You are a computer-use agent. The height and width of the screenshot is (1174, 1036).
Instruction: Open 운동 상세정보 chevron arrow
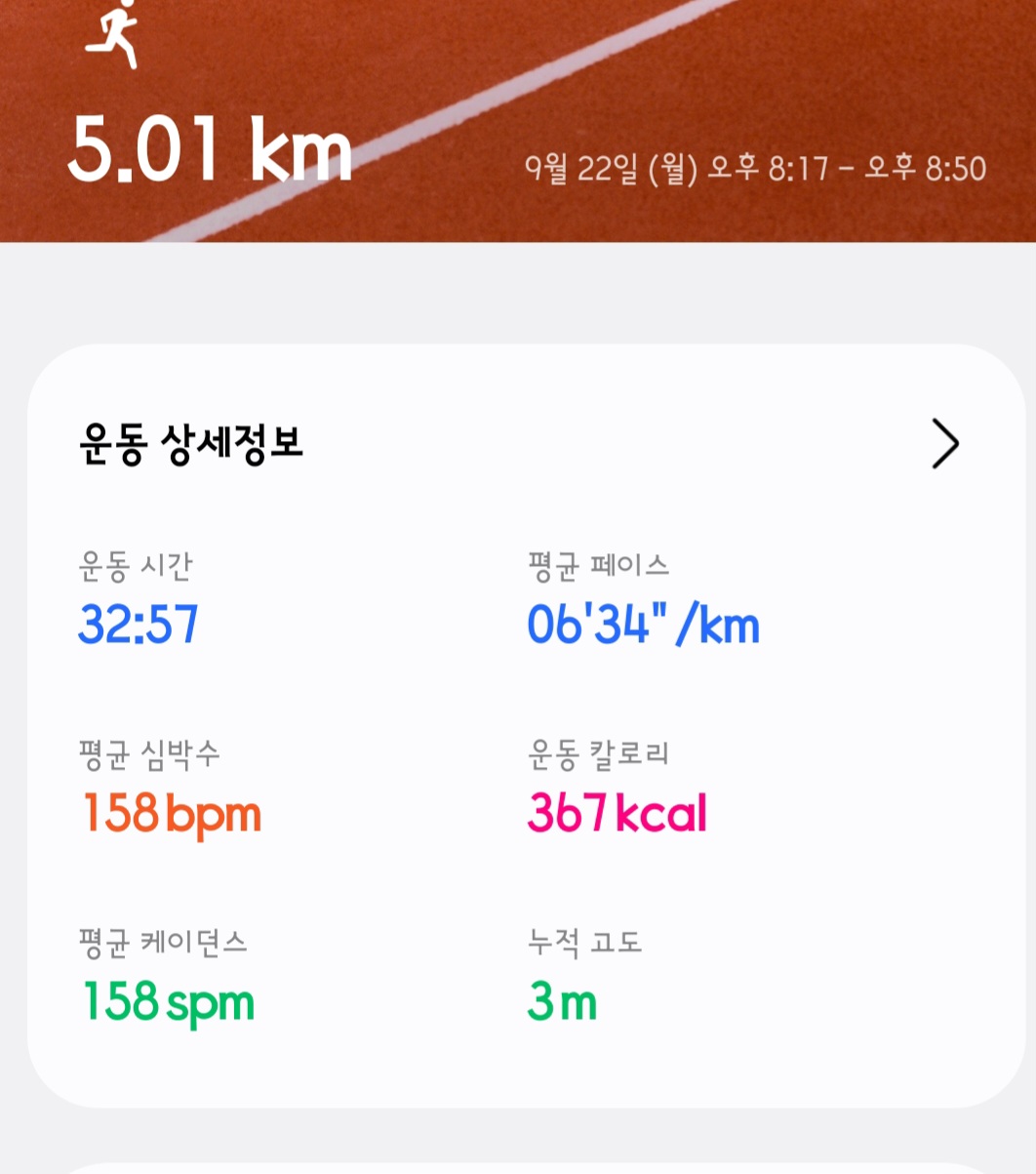coord(944,444)
